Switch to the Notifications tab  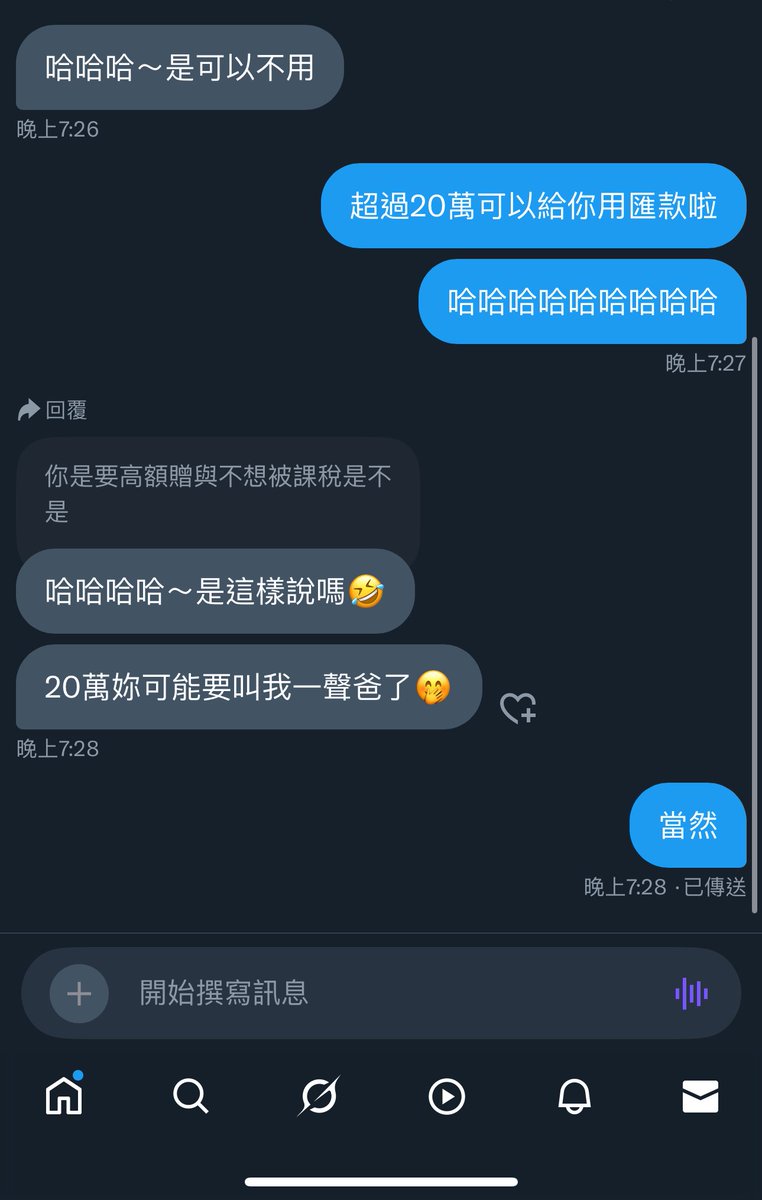(572, 1097)
